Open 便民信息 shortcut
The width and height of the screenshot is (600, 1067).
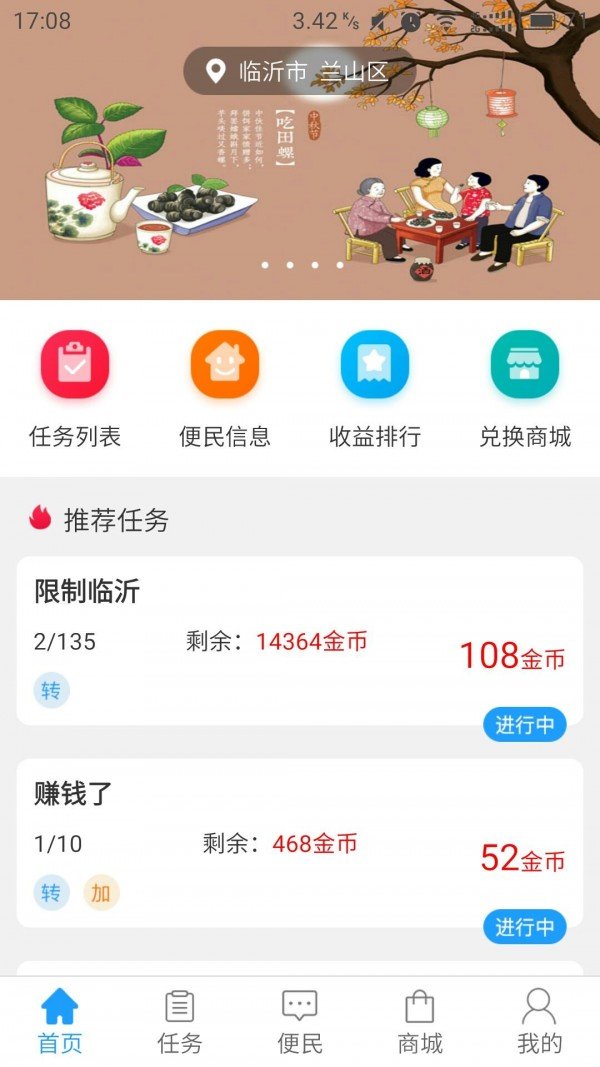tap(225, 390)
